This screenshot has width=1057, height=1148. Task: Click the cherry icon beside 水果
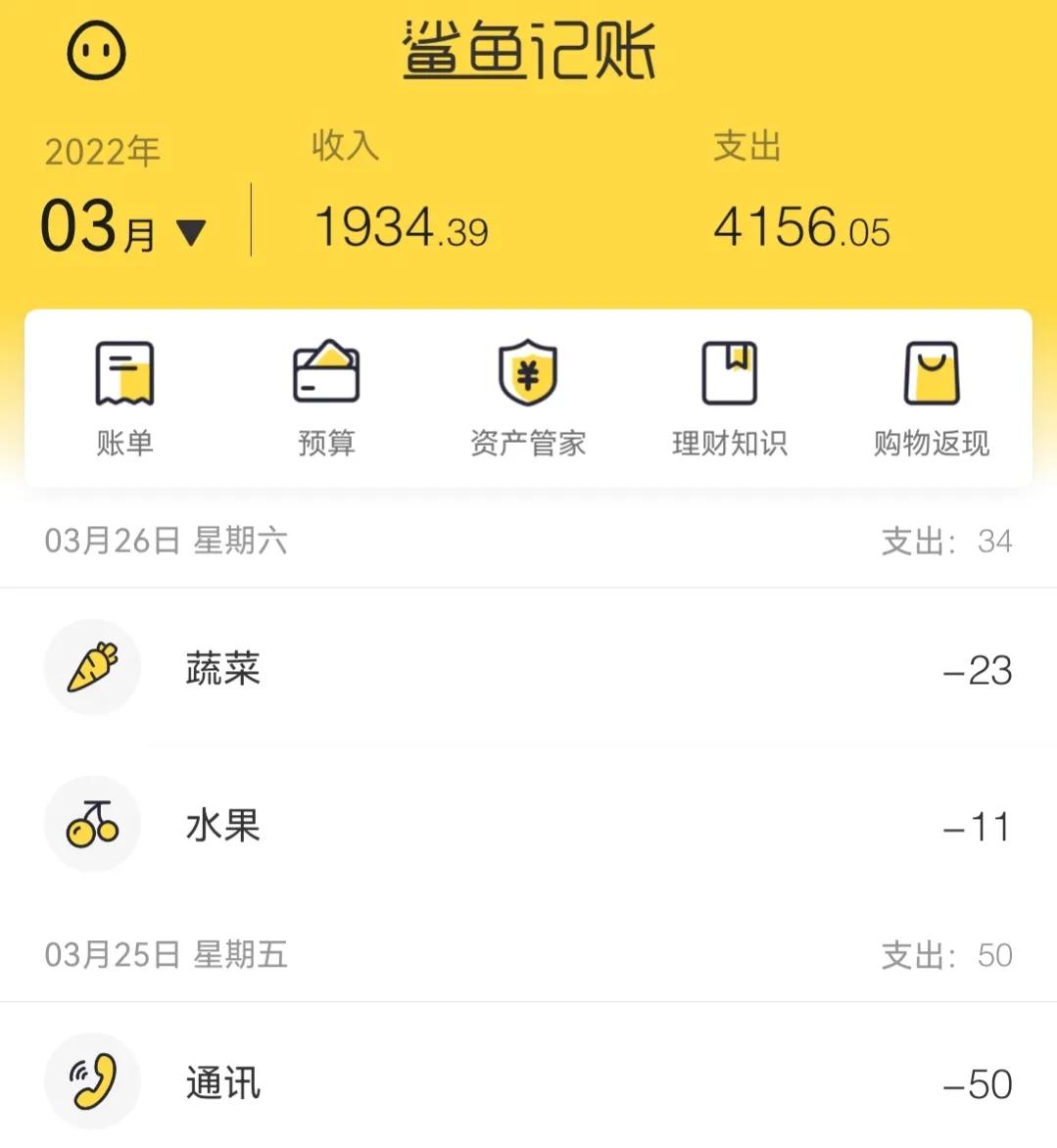pyautogui.click(x=92, y=824)
